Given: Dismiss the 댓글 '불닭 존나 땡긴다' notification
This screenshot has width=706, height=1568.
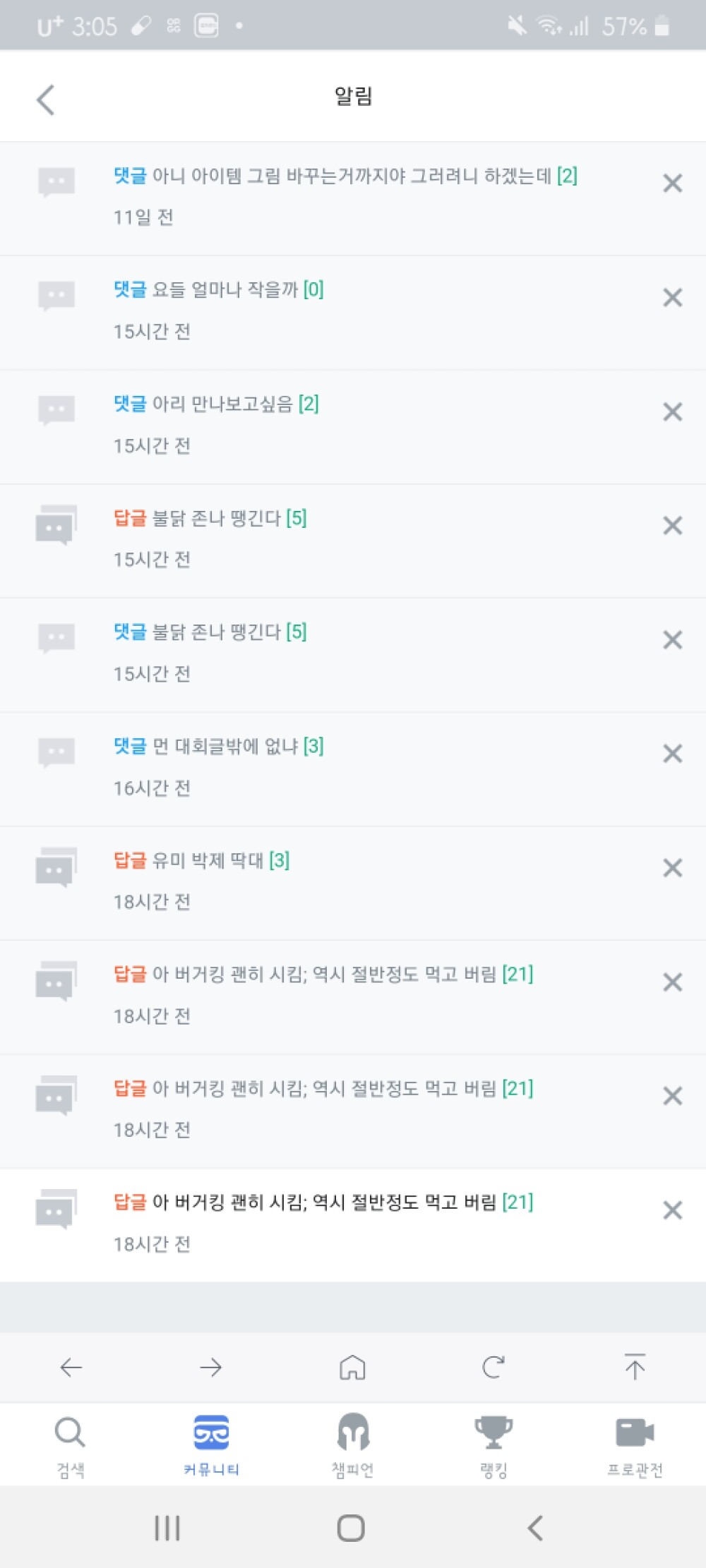Looking at the screenshot, I should 672,640.
